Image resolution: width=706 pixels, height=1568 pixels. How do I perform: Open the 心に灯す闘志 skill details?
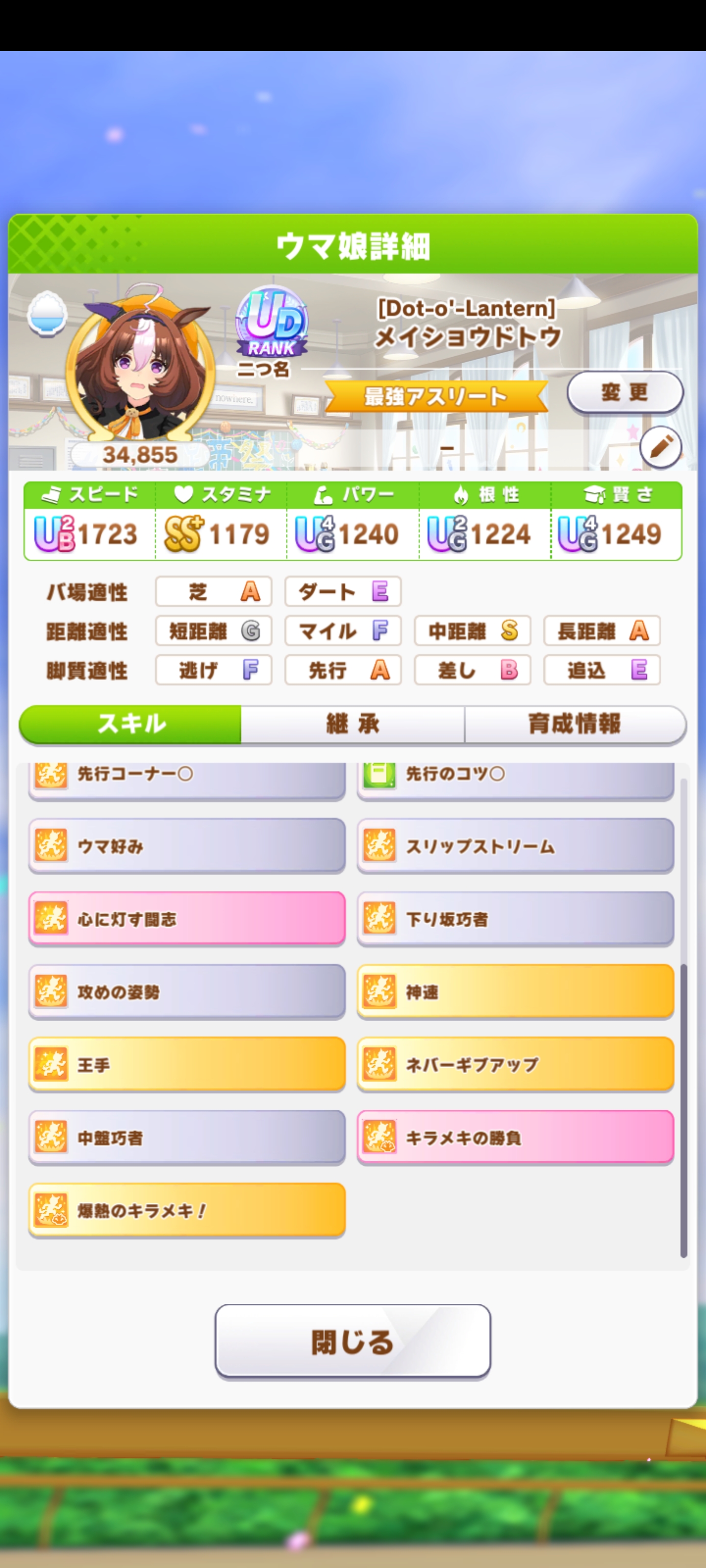pyautogui.click(x=186, y=919)
